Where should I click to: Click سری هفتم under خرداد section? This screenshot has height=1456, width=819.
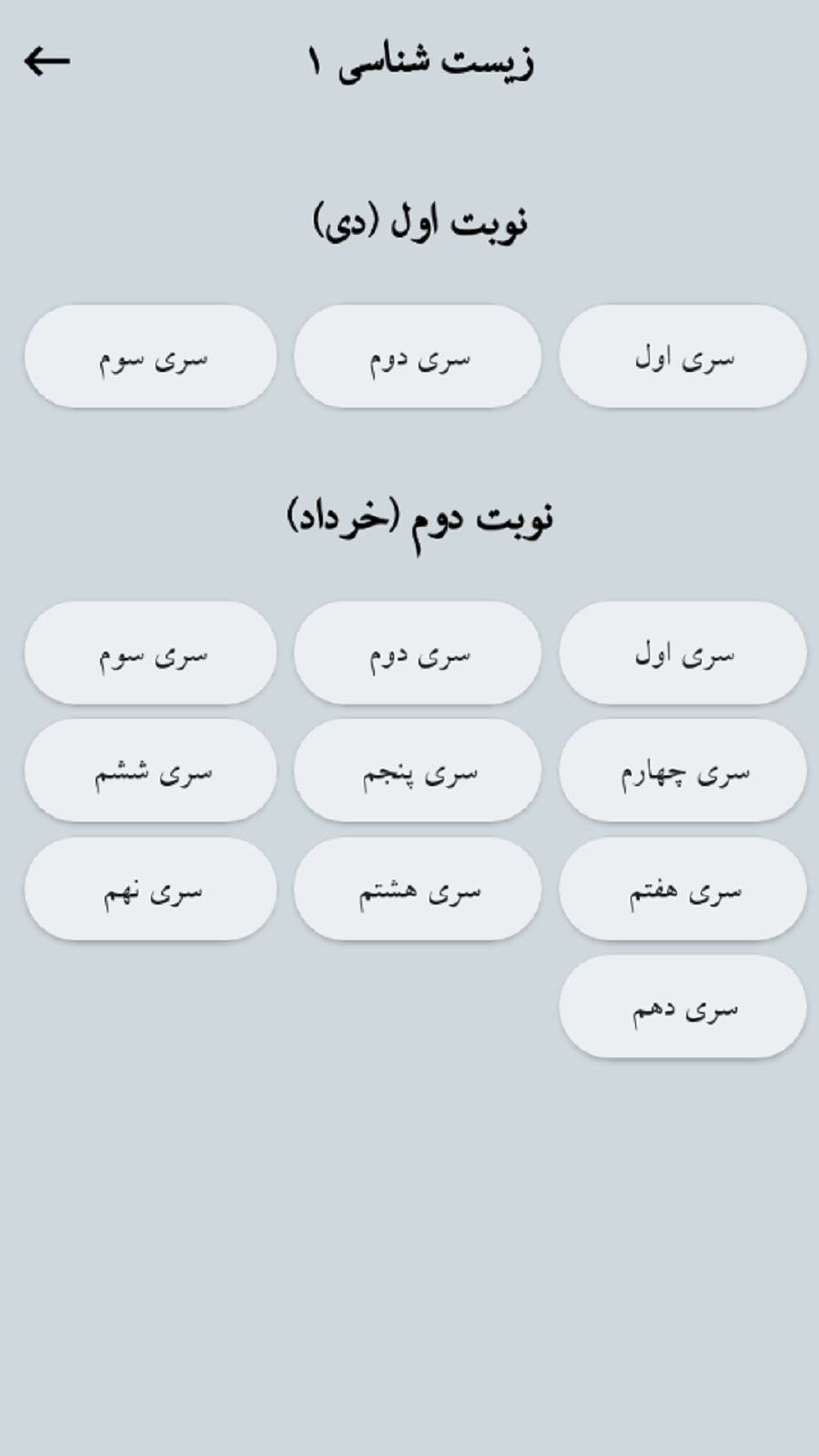(x=682, y=888)
